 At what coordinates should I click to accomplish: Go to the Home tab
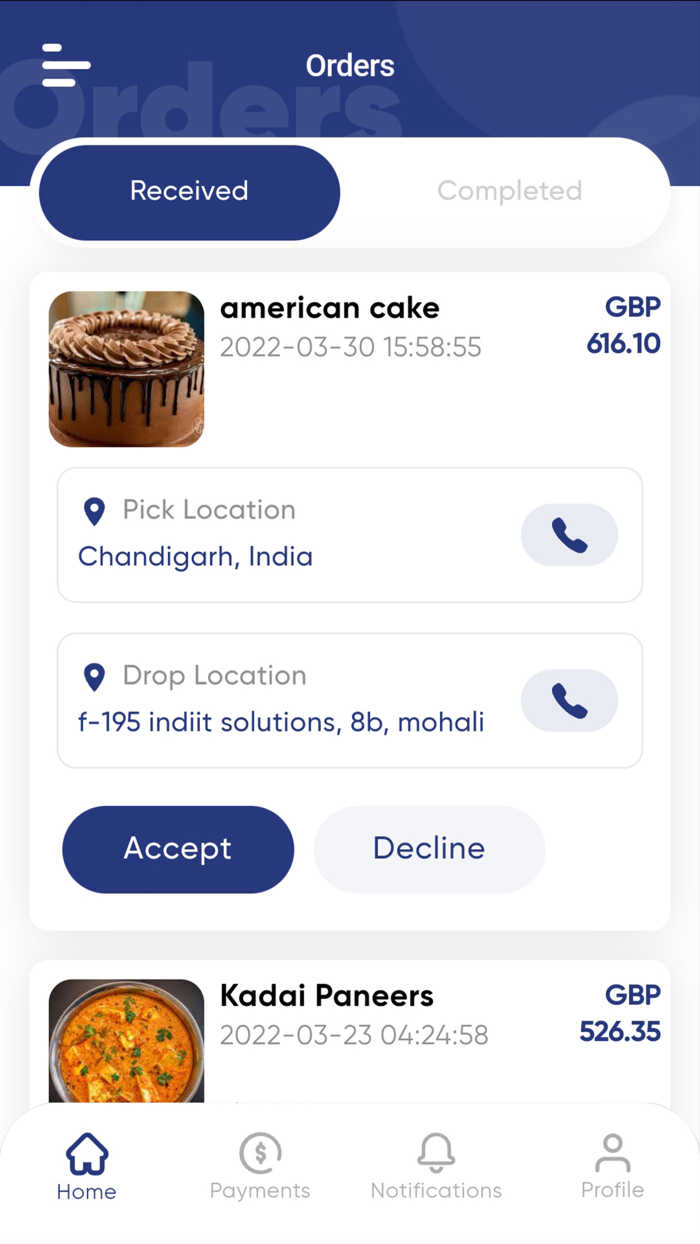click(86, 1167)
